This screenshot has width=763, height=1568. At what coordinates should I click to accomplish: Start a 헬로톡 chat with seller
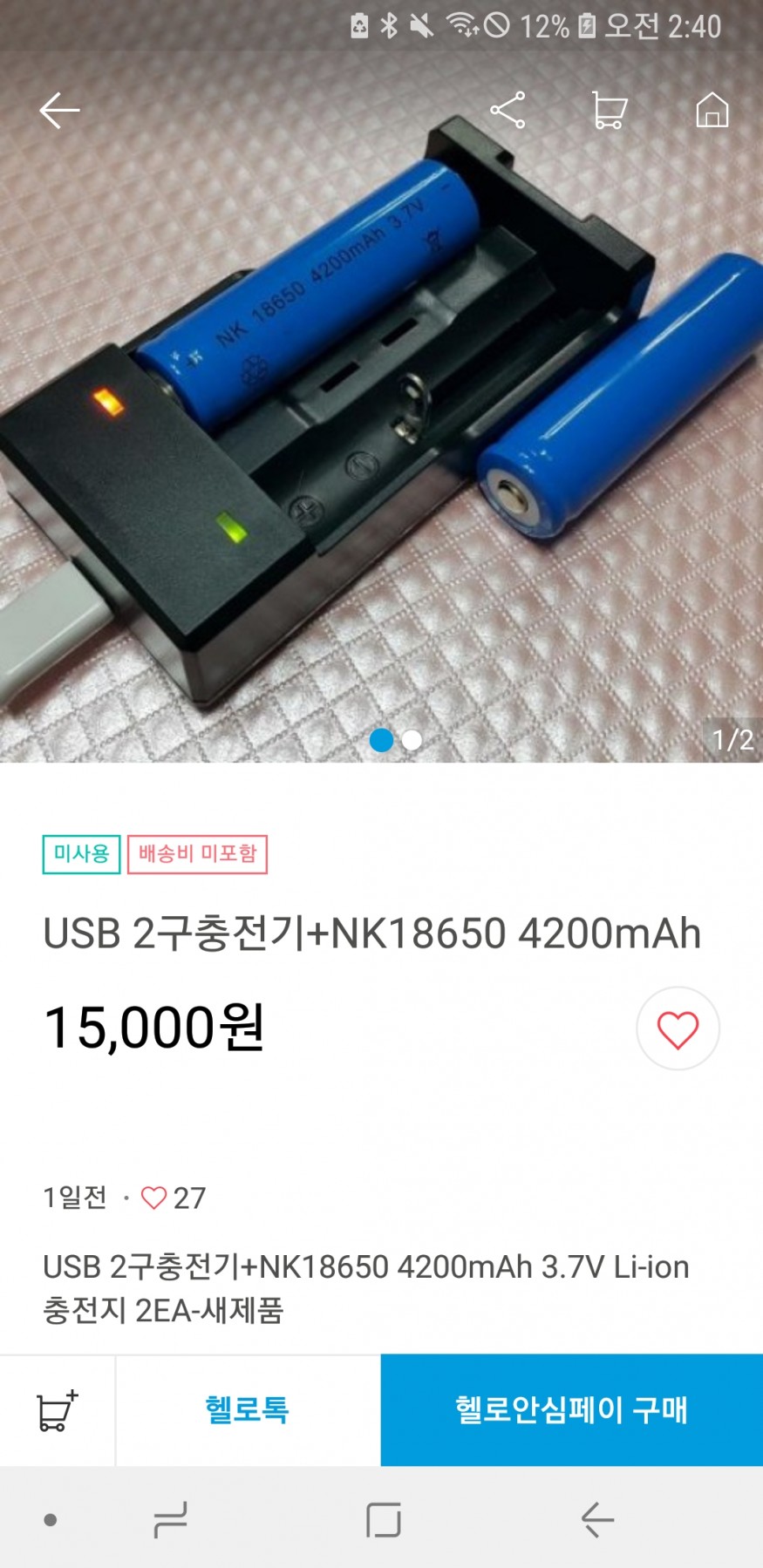coord(248,1410)
